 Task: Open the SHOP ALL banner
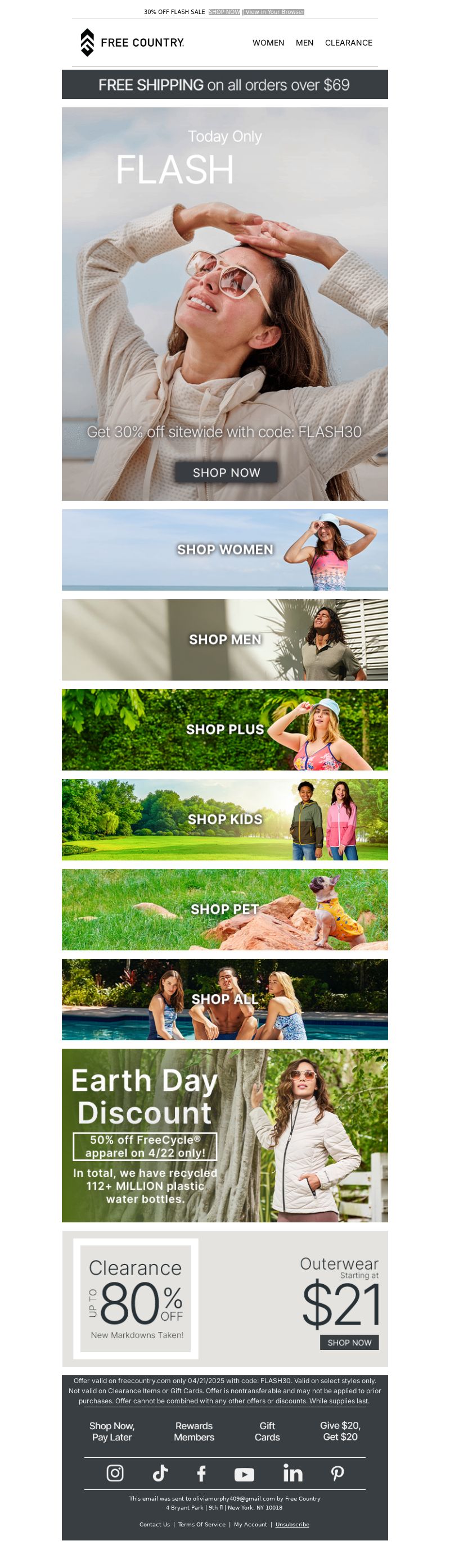tap(224, 999)
